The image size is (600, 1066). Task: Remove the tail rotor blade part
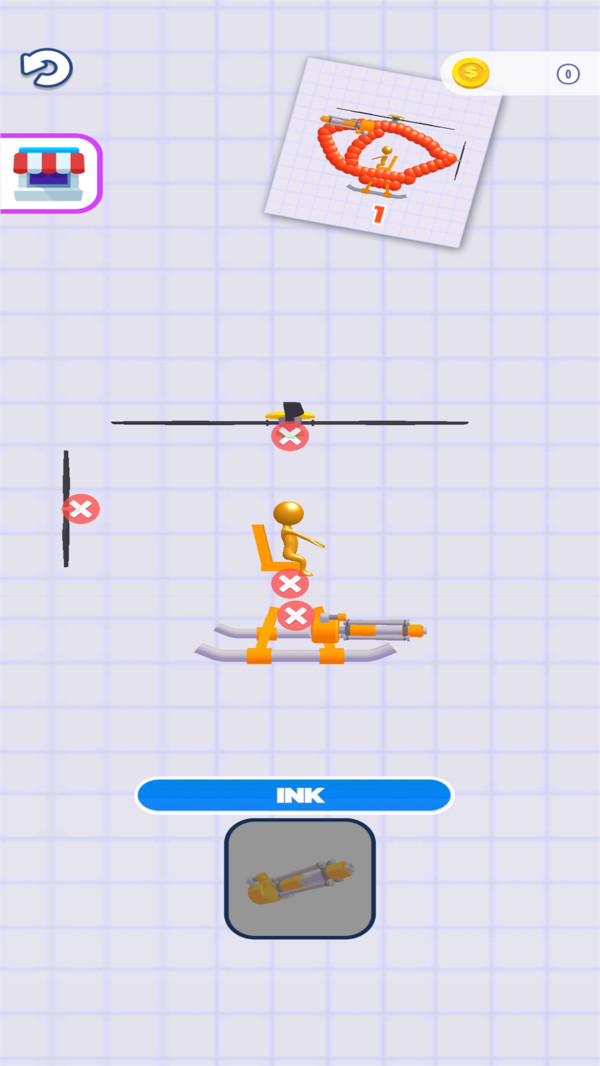81,509
